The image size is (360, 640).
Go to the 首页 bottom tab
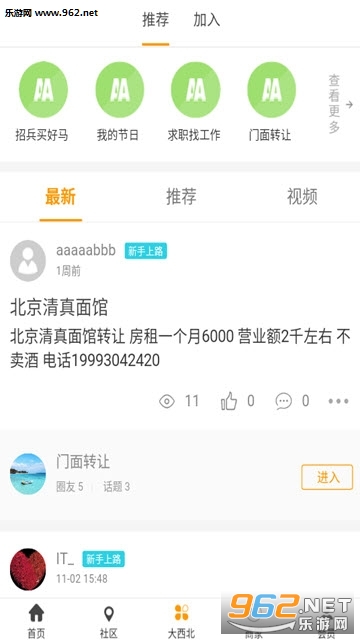click(x=36, y=622)
